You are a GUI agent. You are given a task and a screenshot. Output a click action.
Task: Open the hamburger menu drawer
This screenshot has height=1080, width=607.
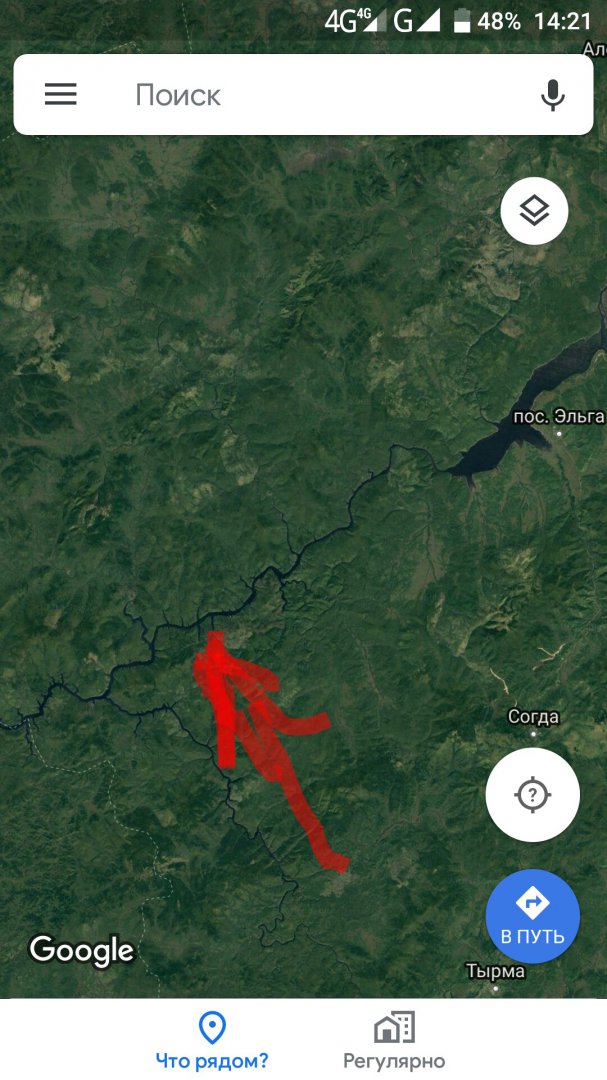click(x=60, y=95)
